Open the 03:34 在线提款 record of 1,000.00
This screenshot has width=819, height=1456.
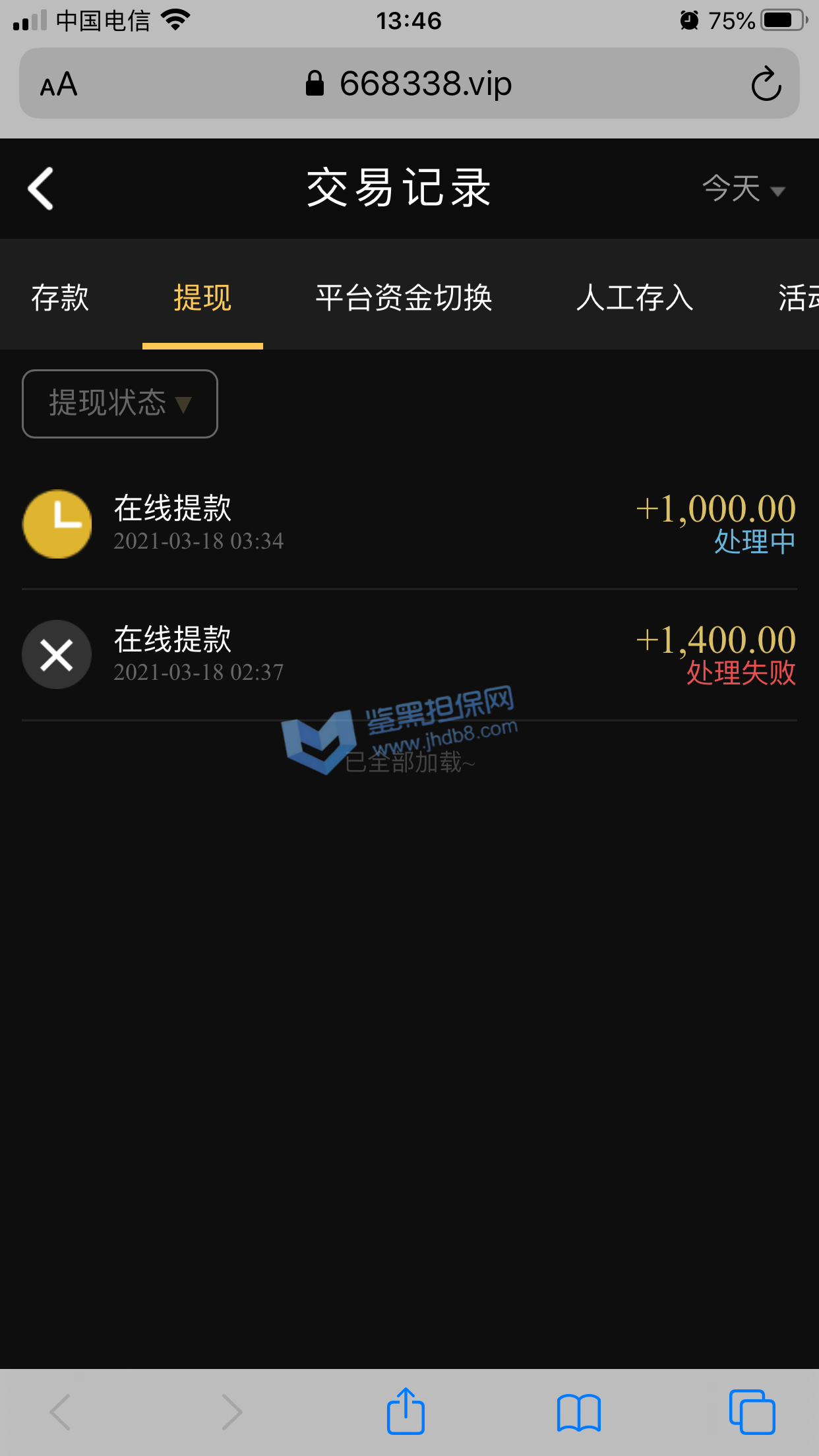[409, 524]
